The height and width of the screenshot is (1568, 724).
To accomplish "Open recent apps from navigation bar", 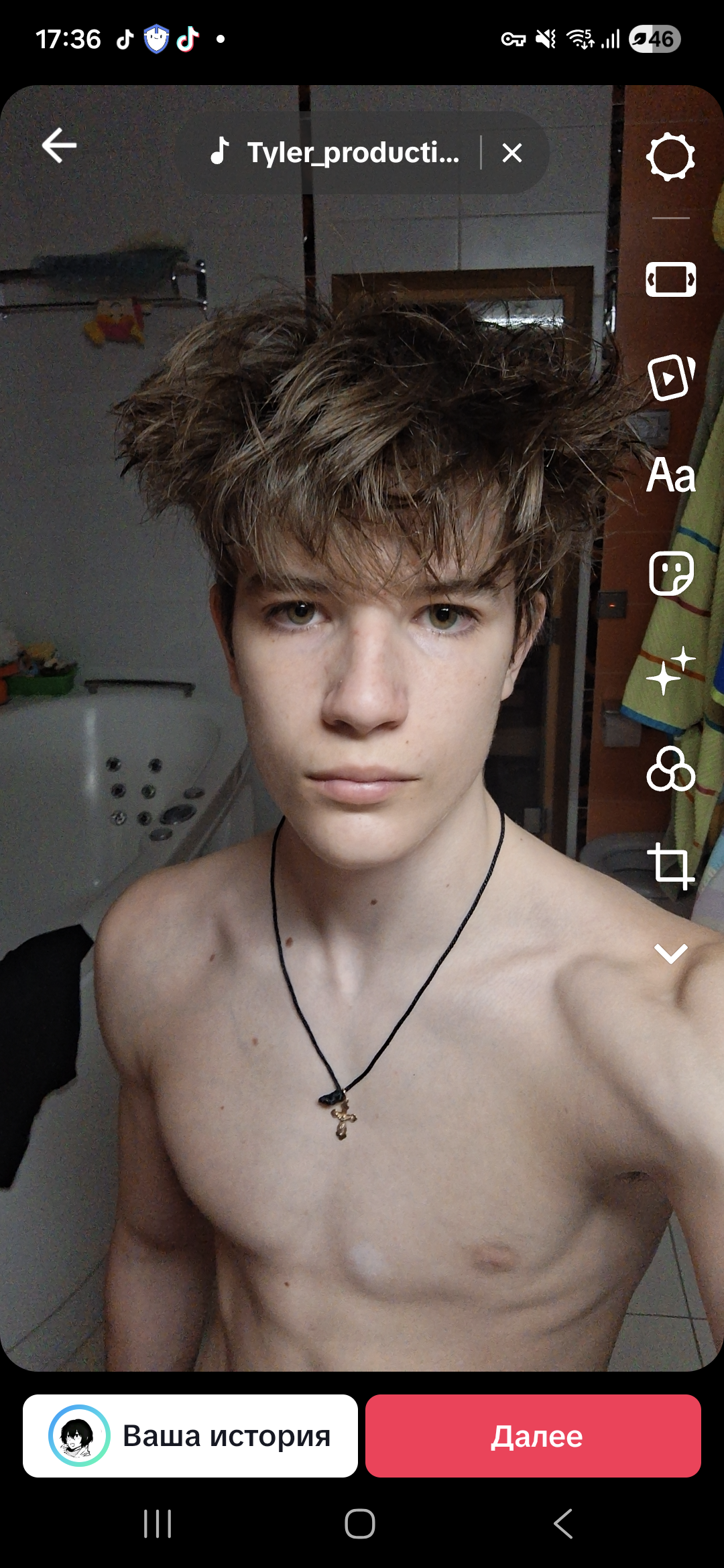I will [158, 1524].
